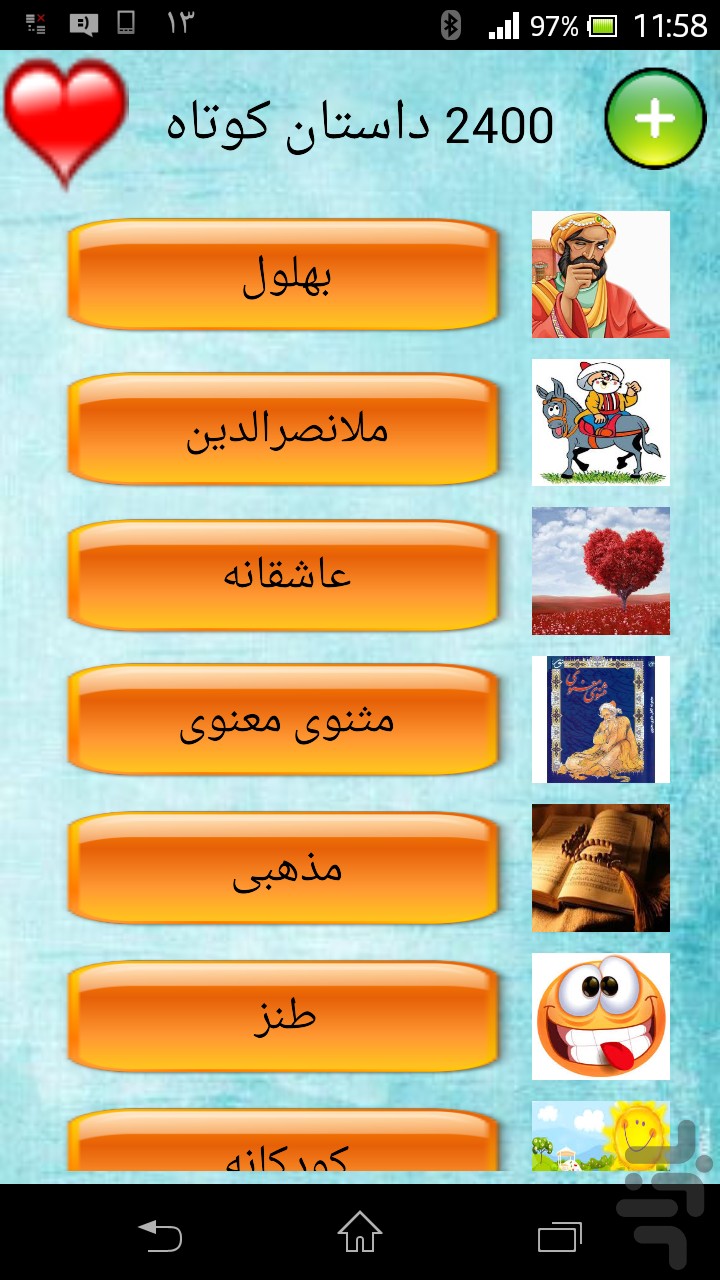Tap the Mulla on donkey thumbnail
The image size is (720, 1280).
pos(601,422)
